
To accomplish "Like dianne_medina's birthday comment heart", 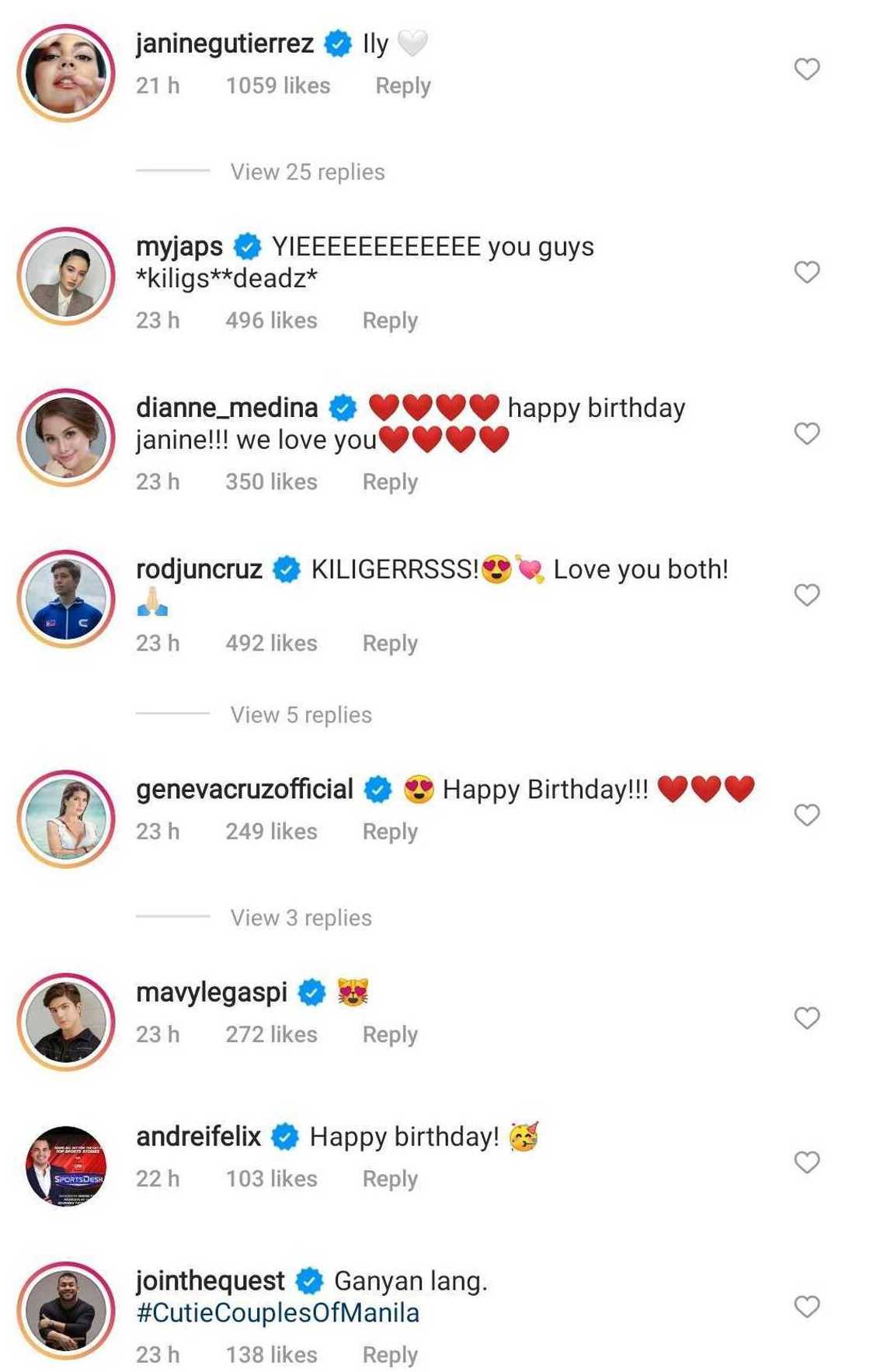I will tap(806, 433).
